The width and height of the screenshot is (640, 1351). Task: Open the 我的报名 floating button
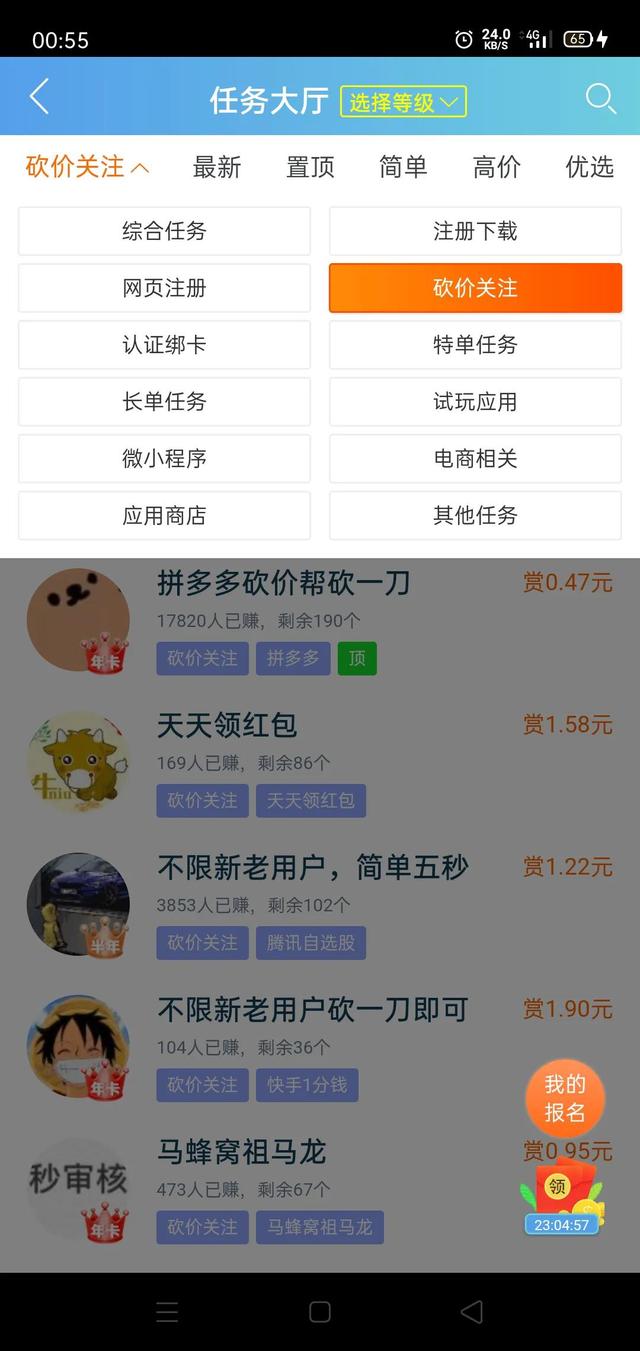pyautogui.click(x=565, y=1098)
